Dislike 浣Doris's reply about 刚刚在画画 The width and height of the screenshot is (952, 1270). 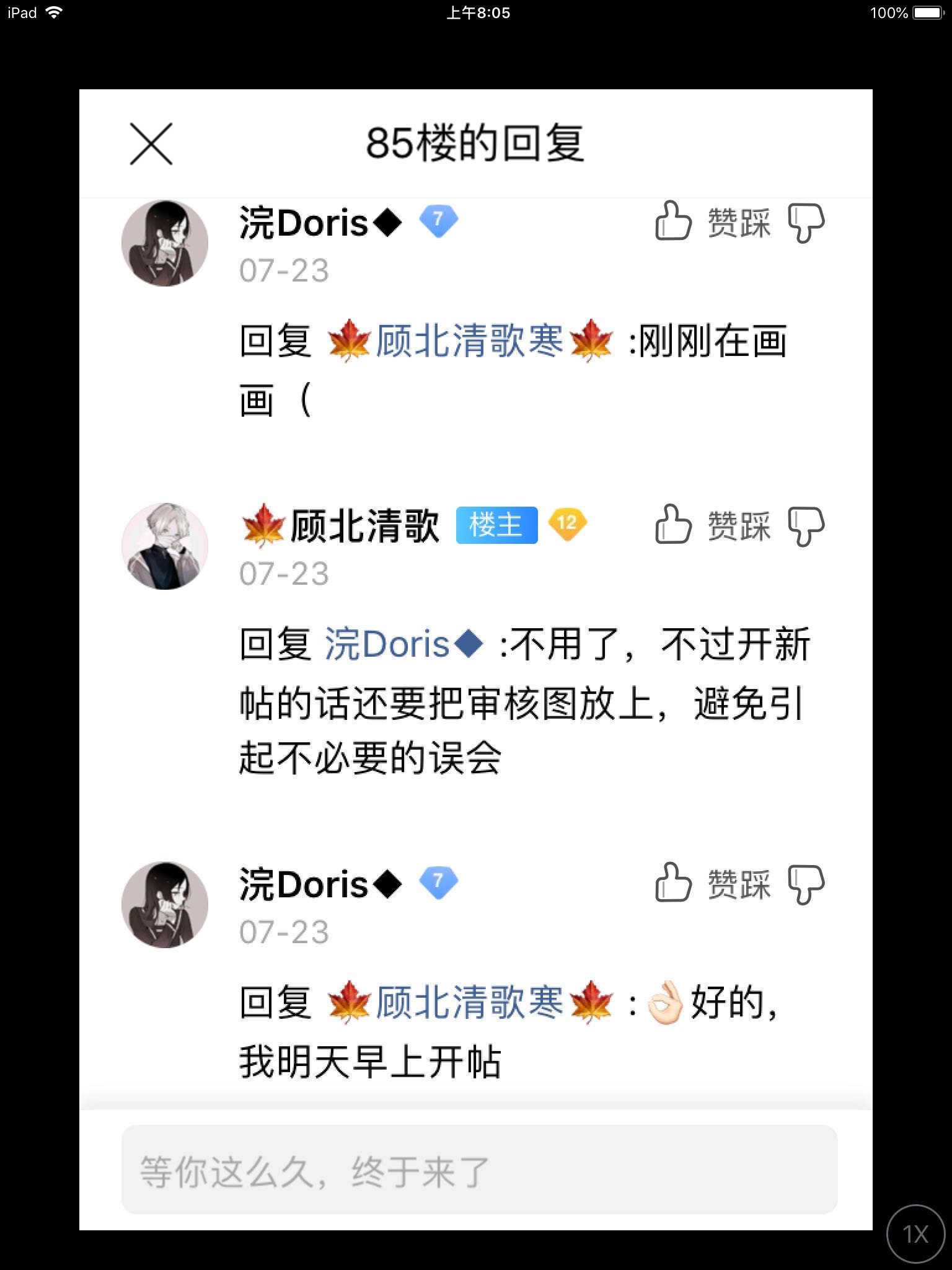point(806,222)
